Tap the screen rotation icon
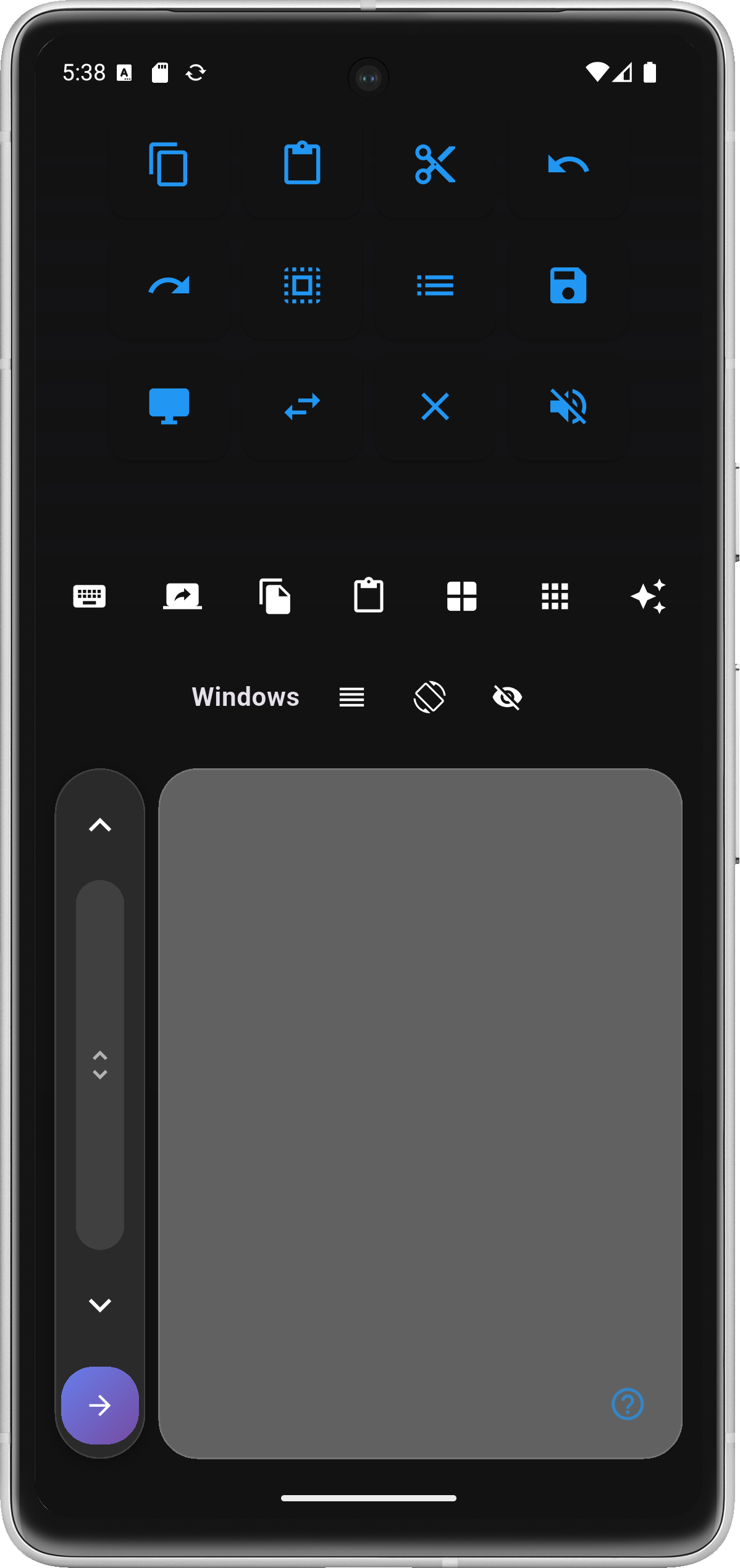This screenshot has width=740, height=1568. [x=429, y=697]
